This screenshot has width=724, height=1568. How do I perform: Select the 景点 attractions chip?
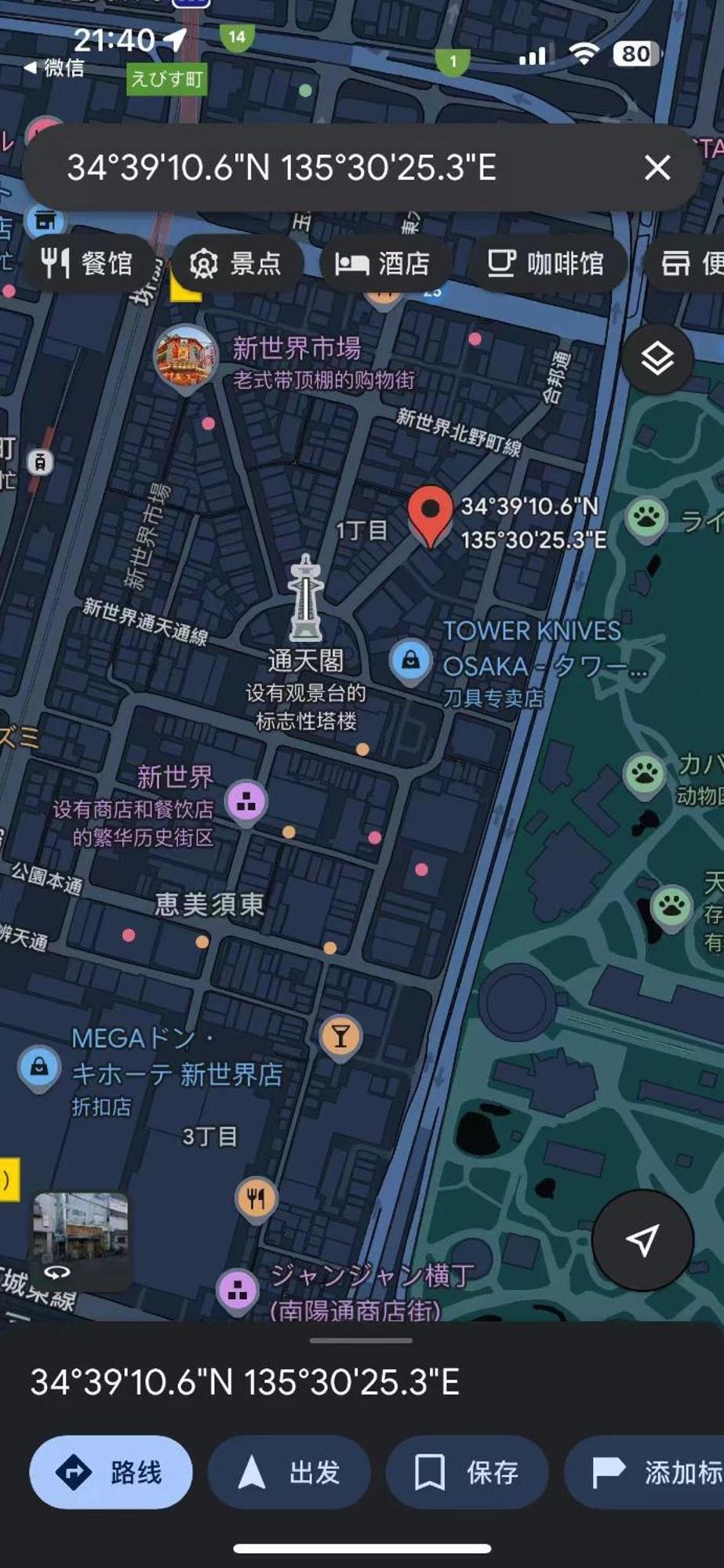236,263
